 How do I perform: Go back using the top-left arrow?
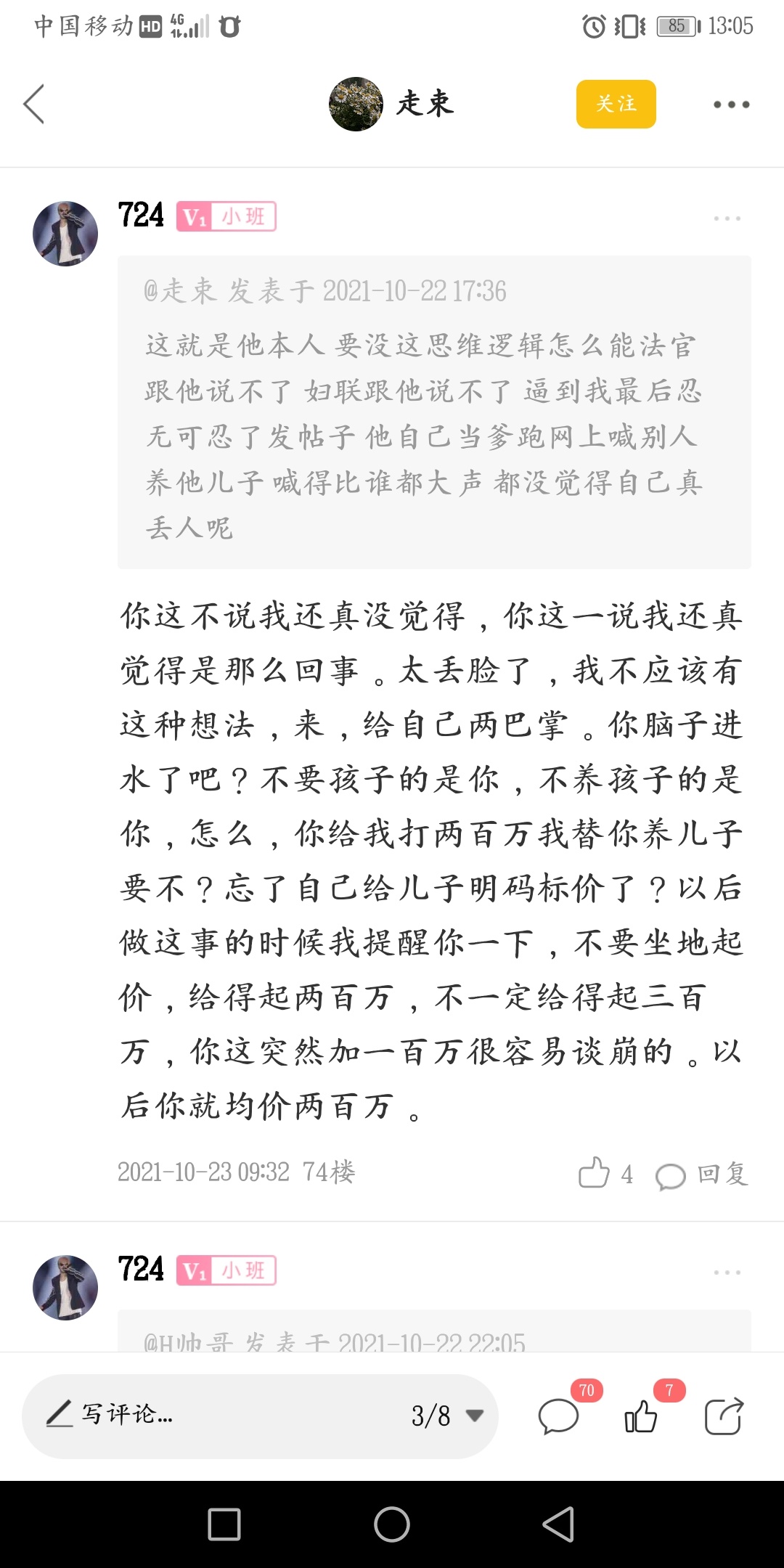pos(34,104)
